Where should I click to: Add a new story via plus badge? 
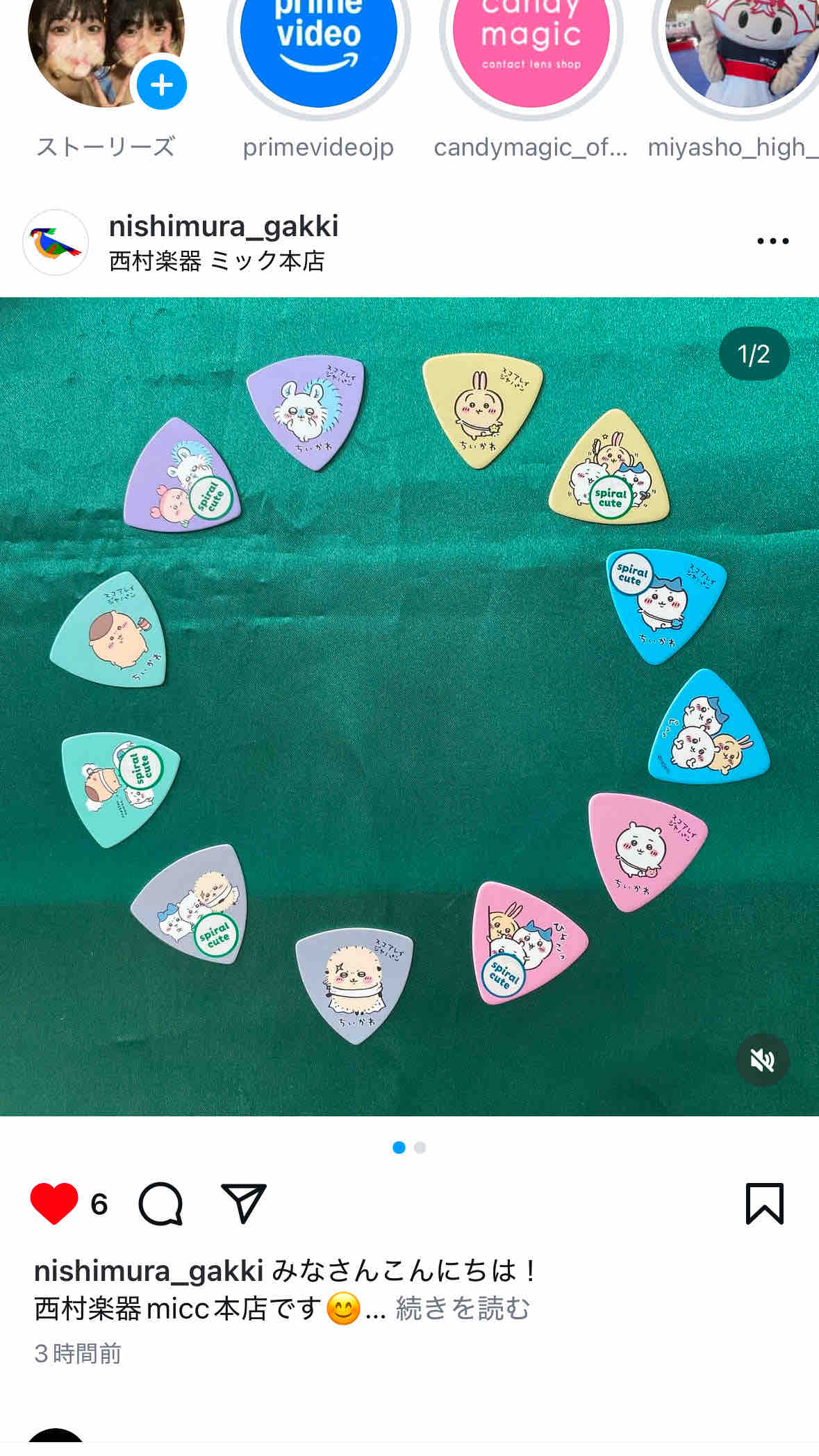[x=161, y=85]
